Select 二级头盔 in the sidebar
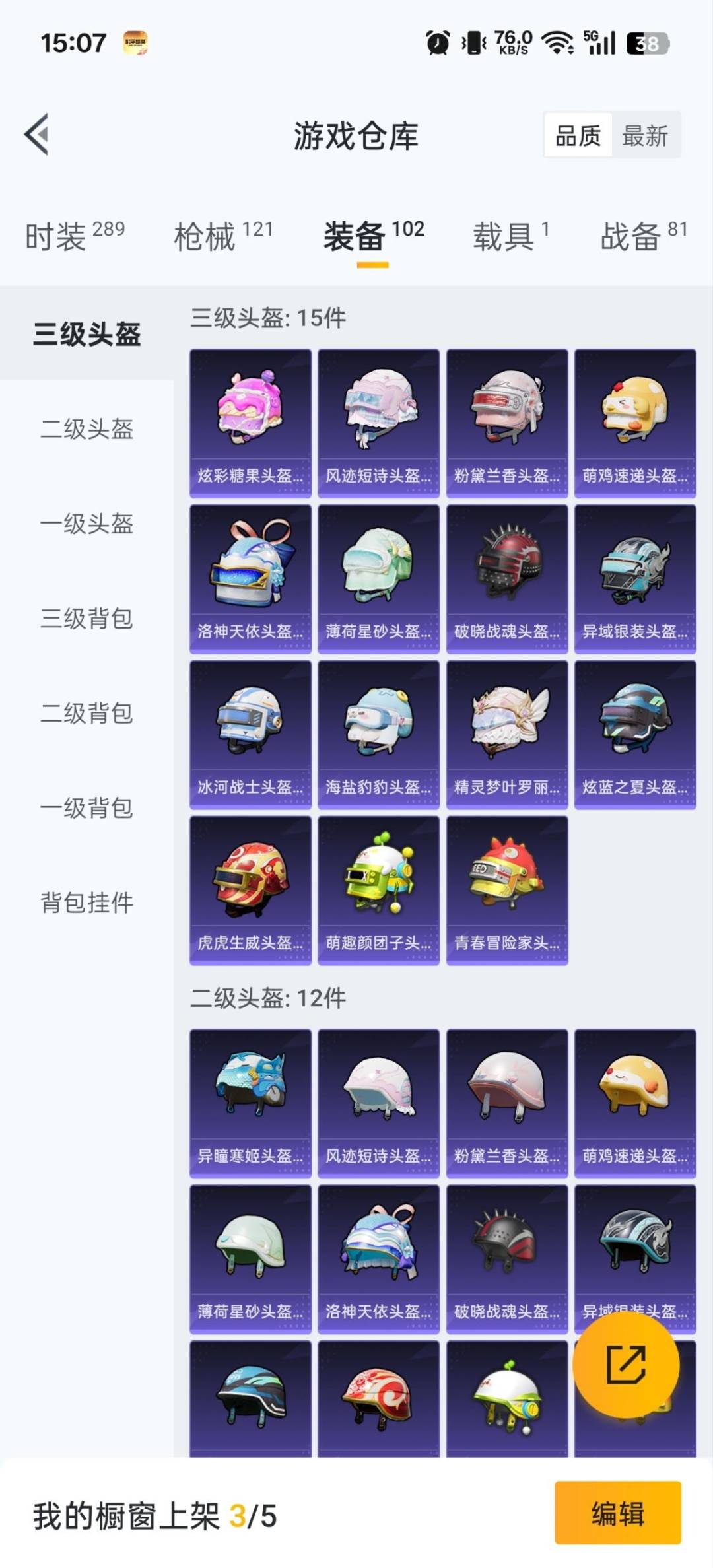The width and height of the screenshot is (713, 1568). [x=88, y=430]
